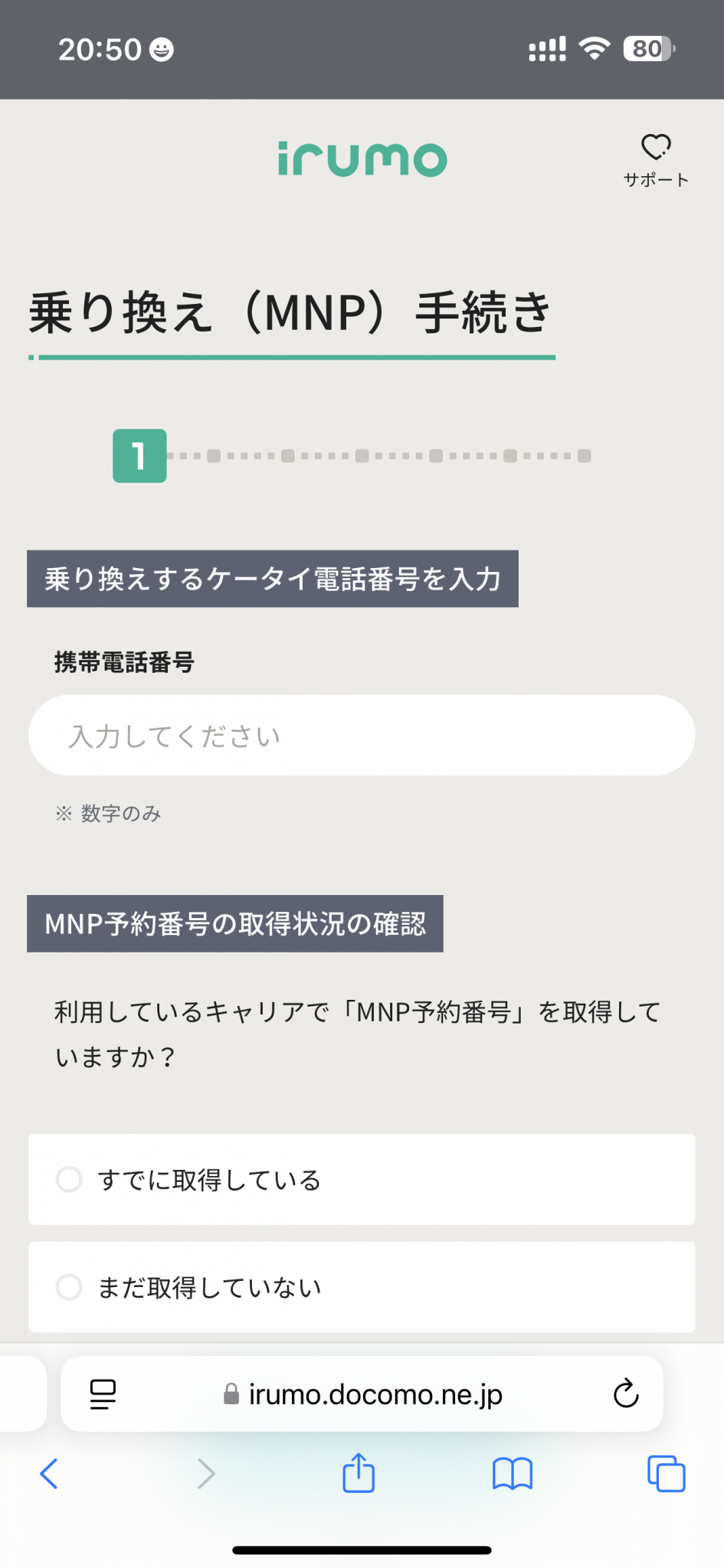Screen dimensions: 724x1568
Task: Select すでに取得している radio button
Action: tap(70, 1180)
